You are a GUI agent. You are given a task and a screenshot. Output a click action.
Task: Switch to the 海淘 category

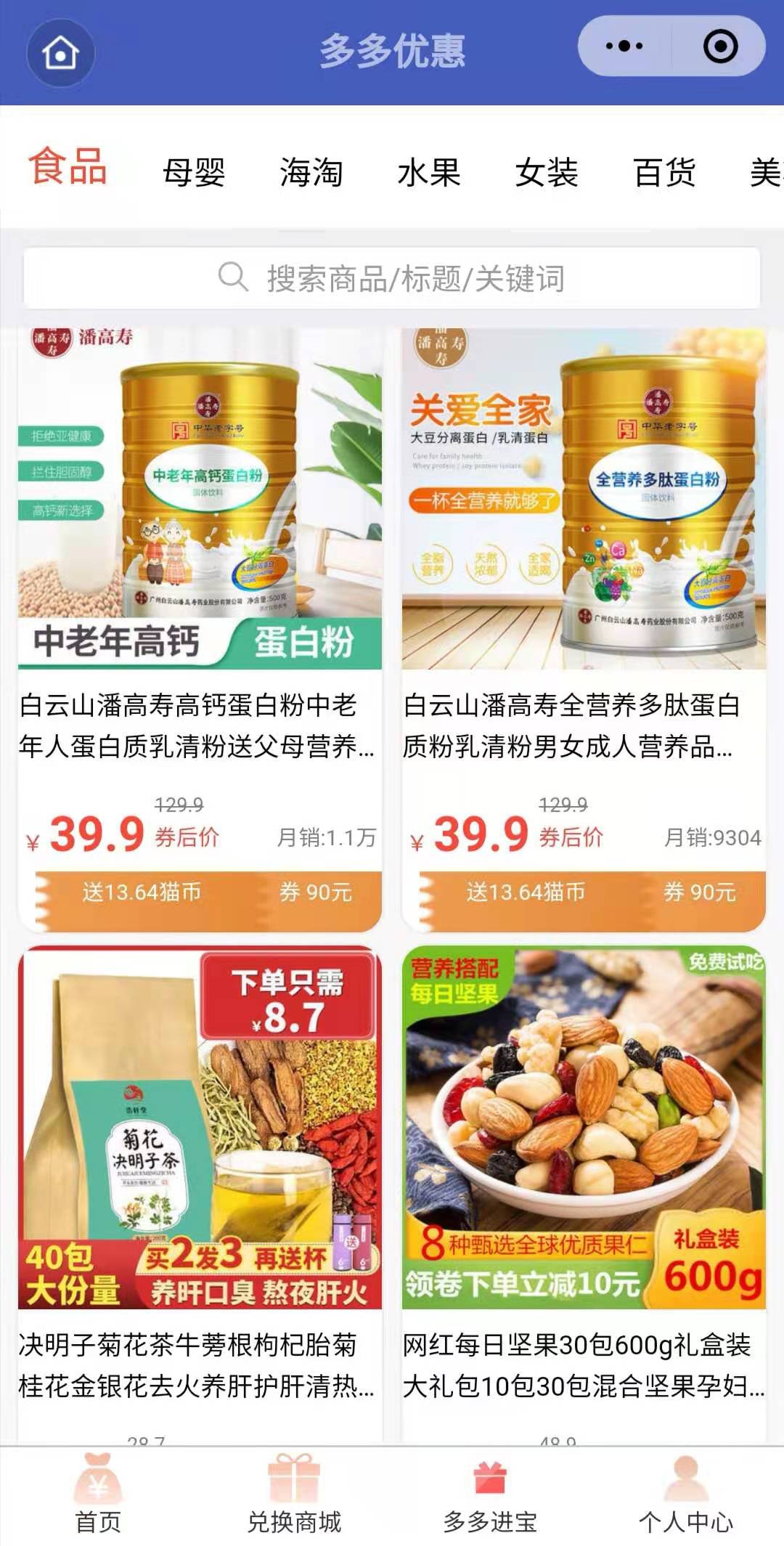coord(311,173)
